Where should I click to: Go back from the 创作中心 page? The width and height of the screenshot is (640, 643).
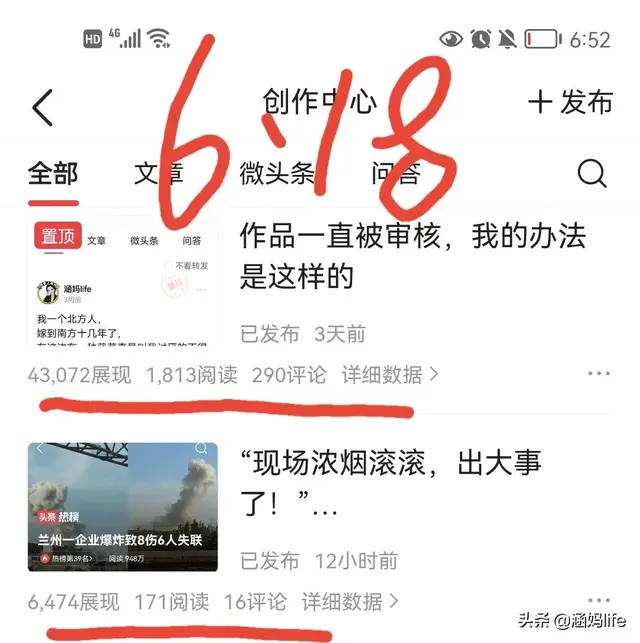click(43, 105)
